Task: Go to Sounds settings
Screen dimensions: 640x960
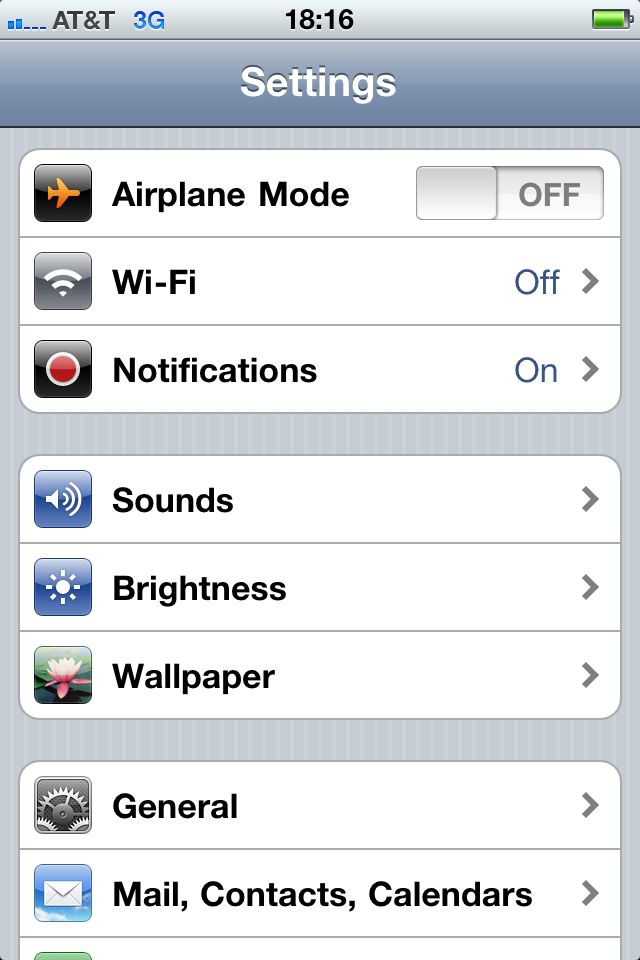Action: 320,500
